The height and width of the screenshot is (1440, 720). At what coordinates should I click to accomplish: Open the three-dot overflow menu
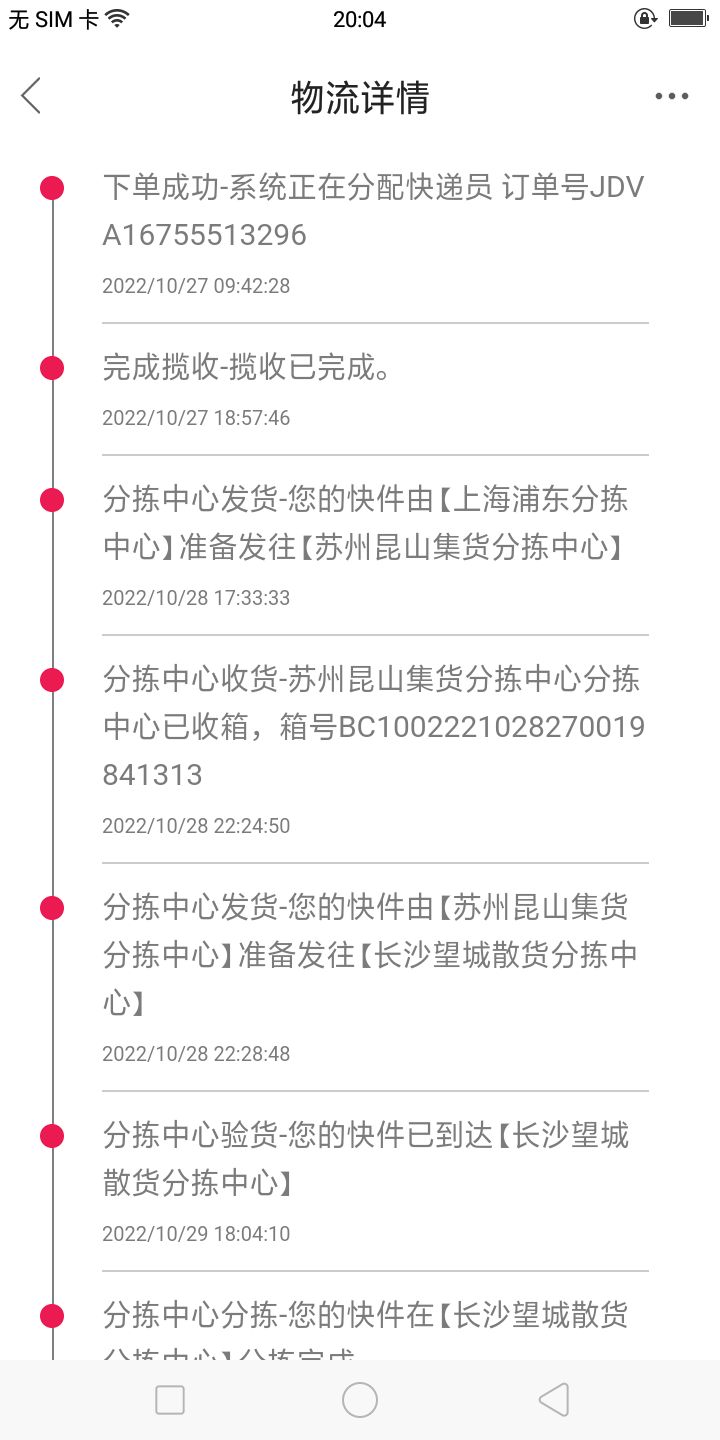coord(671,97)
